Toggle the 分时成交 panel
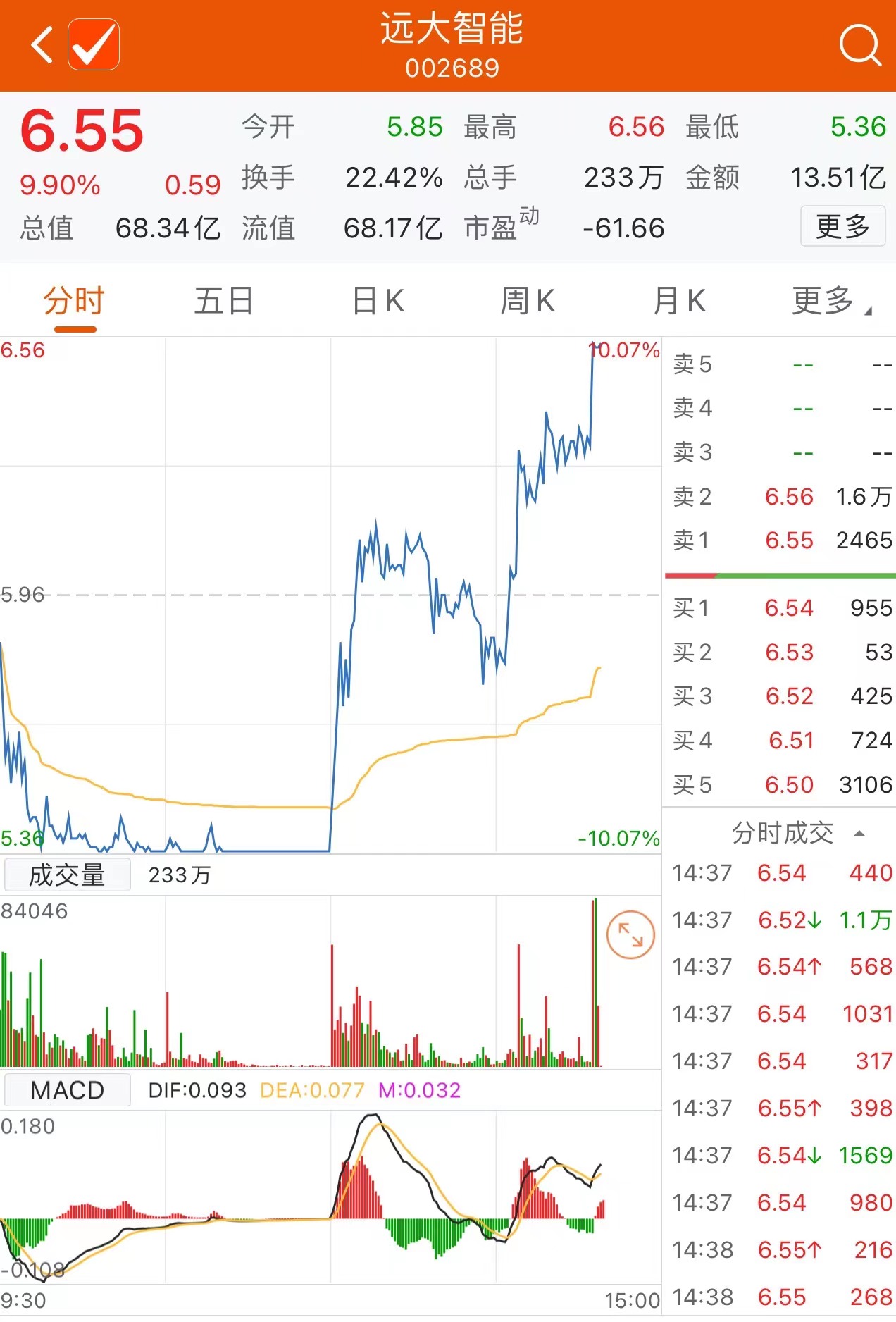896x1322 pixels. [796, 833]
